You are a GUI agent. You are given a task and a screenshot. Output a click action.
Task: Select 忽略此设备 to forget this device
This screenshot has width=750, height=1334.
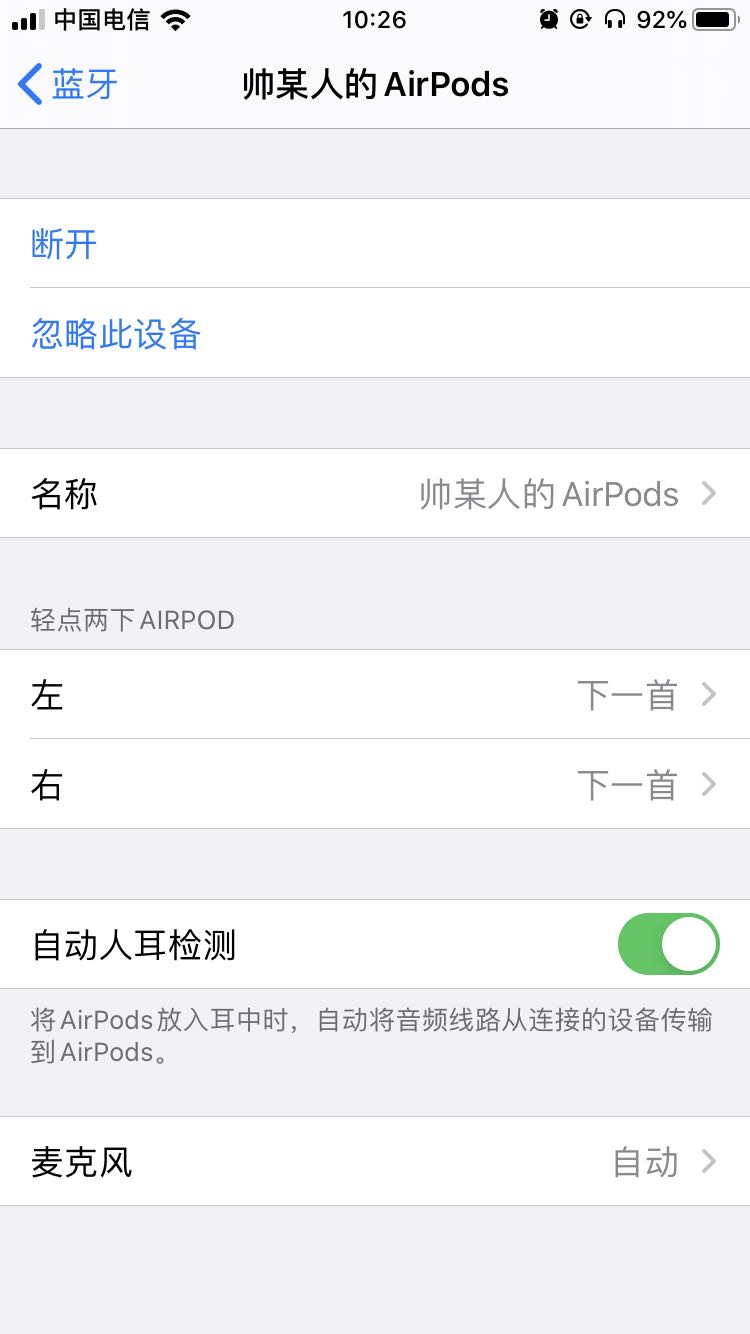[375, 333]
